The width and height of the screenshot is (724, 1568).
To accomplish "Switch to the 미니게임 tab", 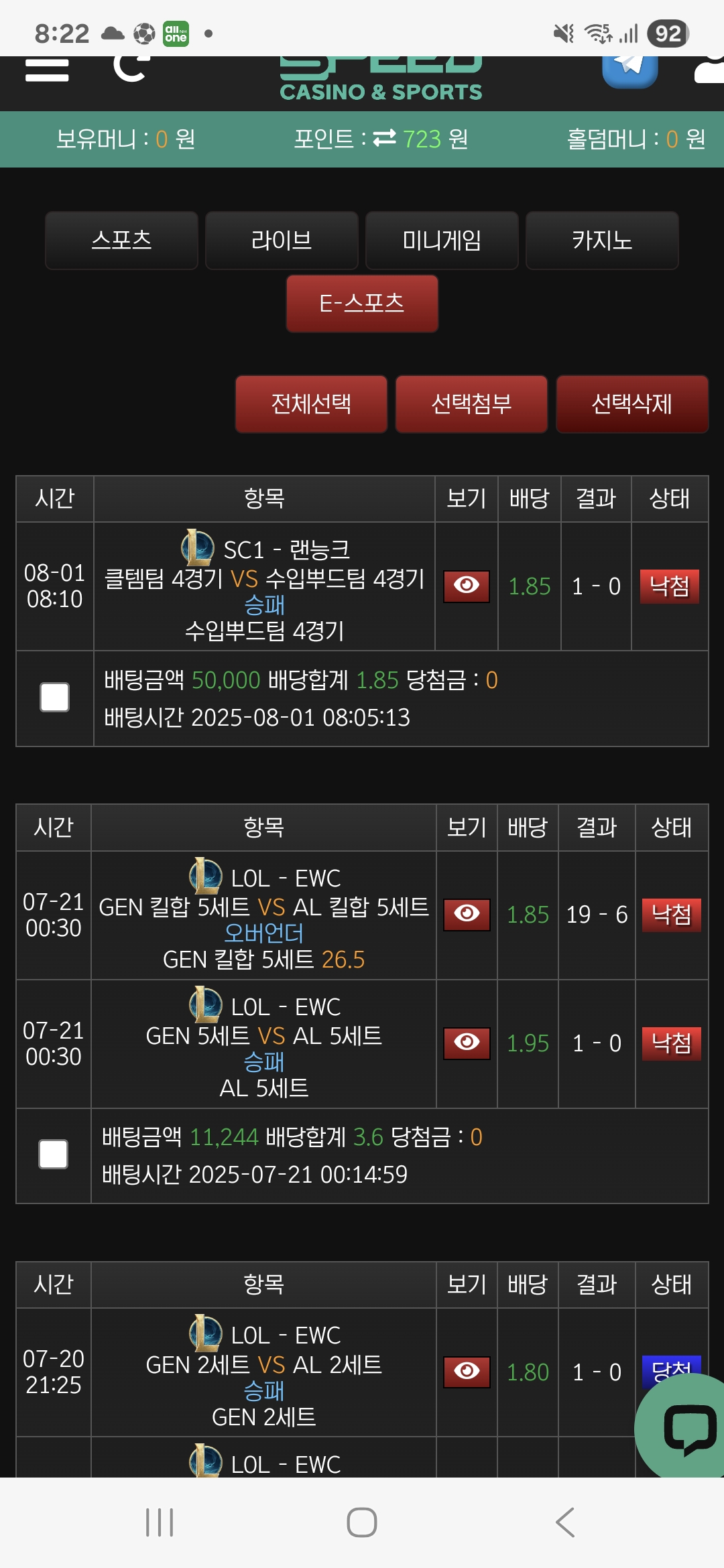I will point(442,241).
